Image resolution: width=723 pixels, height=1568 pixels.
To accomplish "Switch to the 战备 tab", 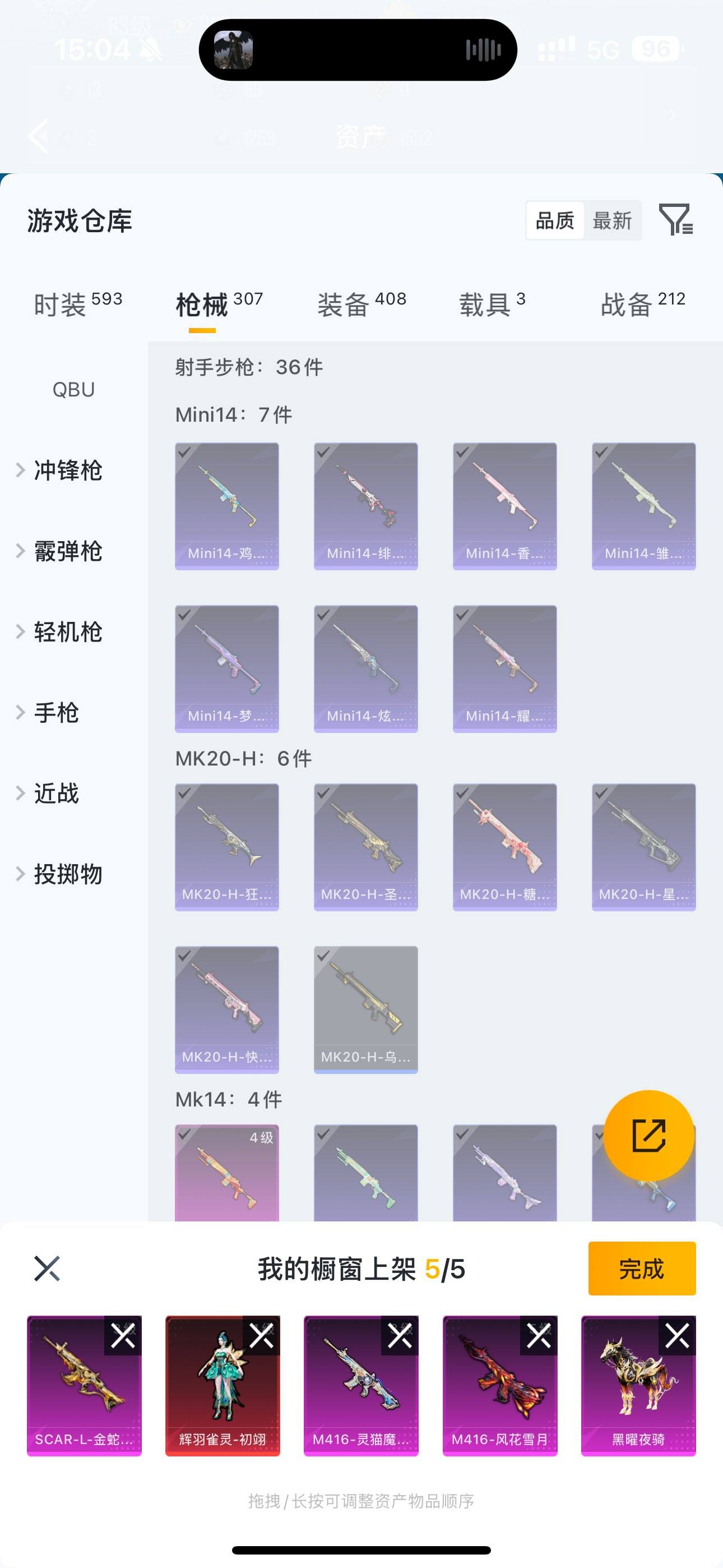I will pyautogui.click(x=643, y=304).
